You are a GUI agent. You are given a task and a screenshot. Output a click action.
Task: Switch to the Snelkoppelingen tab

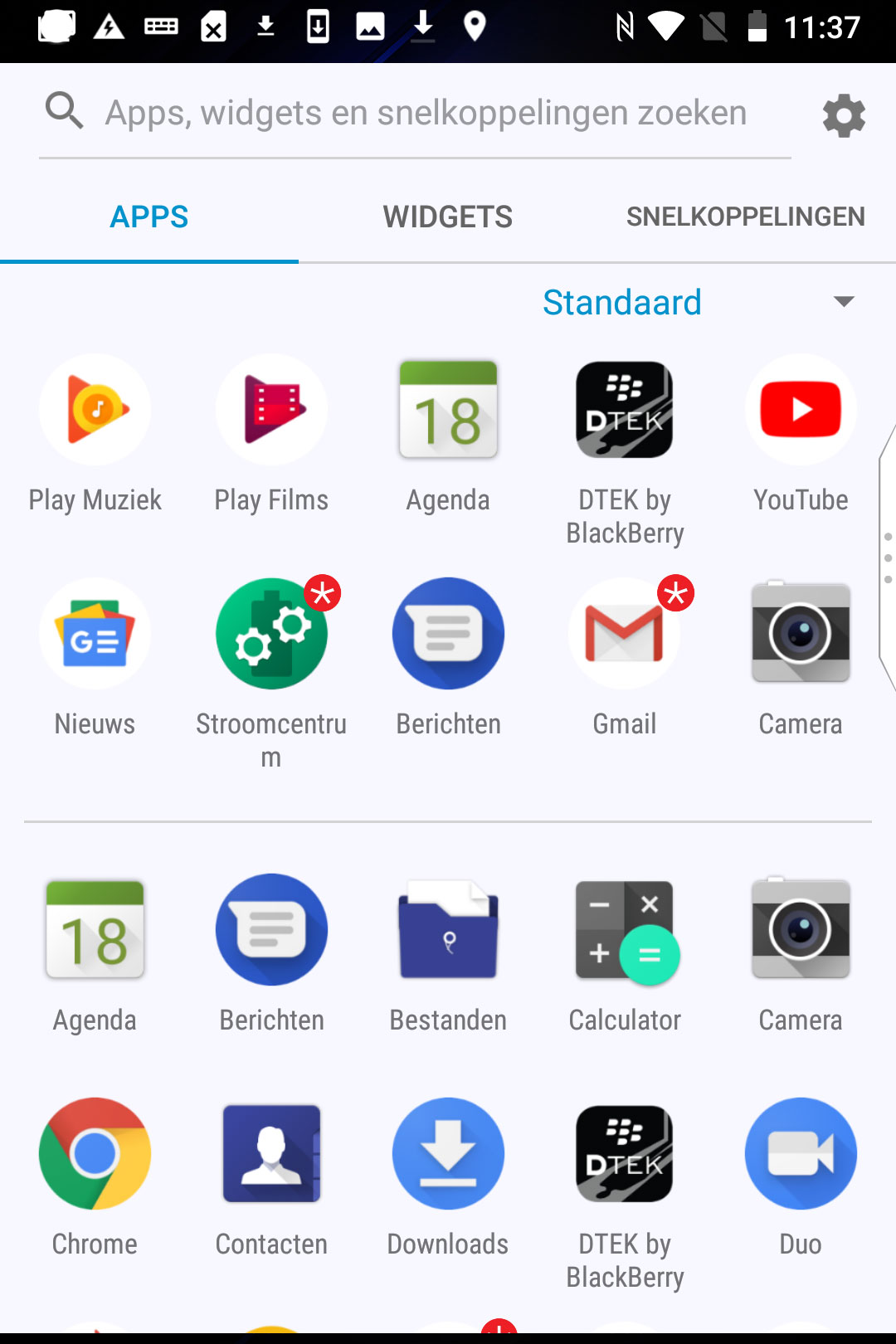pyautogui.click(x=746, y=217)
